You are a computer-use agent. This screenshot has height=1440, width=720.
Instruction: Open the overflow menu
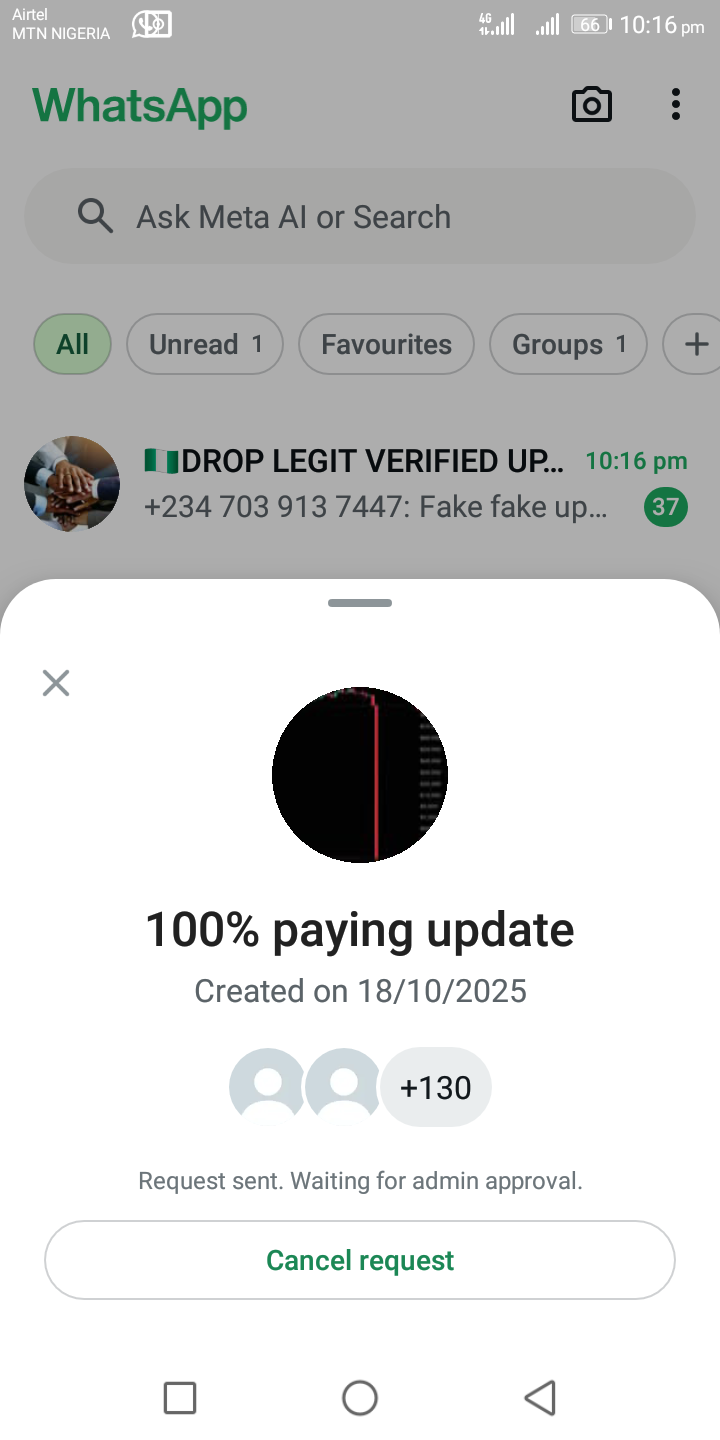676,105
